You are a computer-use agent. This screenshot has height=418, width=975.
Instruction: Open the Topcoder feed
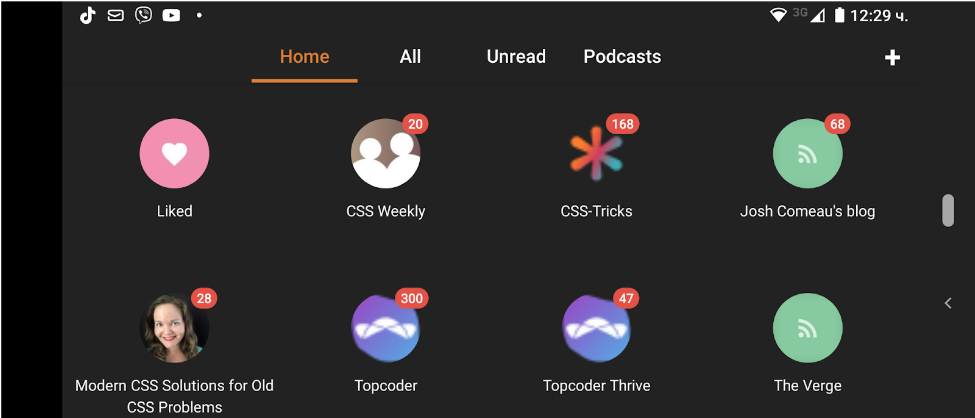tap(385, 329)
